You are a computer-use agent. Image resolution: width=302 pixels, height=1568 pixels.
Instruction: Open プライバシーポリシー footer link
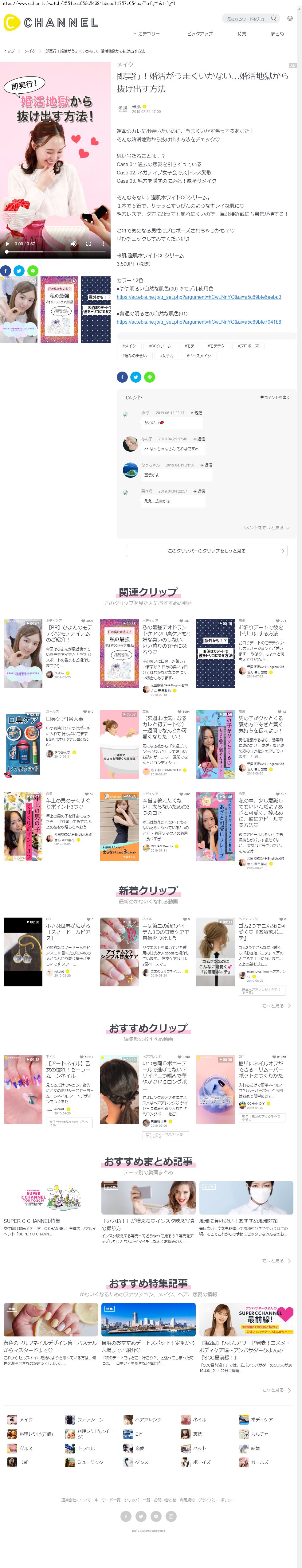pyautogui.click(x=216, y=1499)
